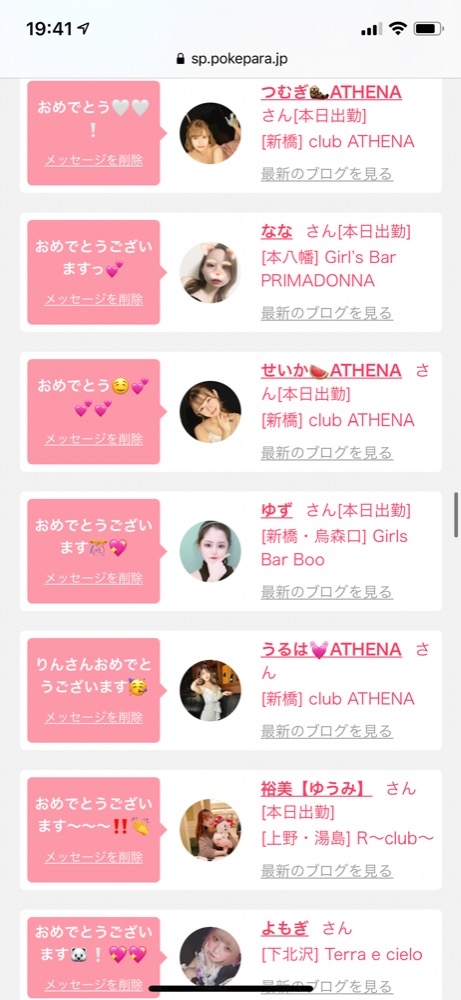The width and height of the screenshot is (461, 1000).
Task: Delete the message from せいか
Action: click(x=94, y=439)
